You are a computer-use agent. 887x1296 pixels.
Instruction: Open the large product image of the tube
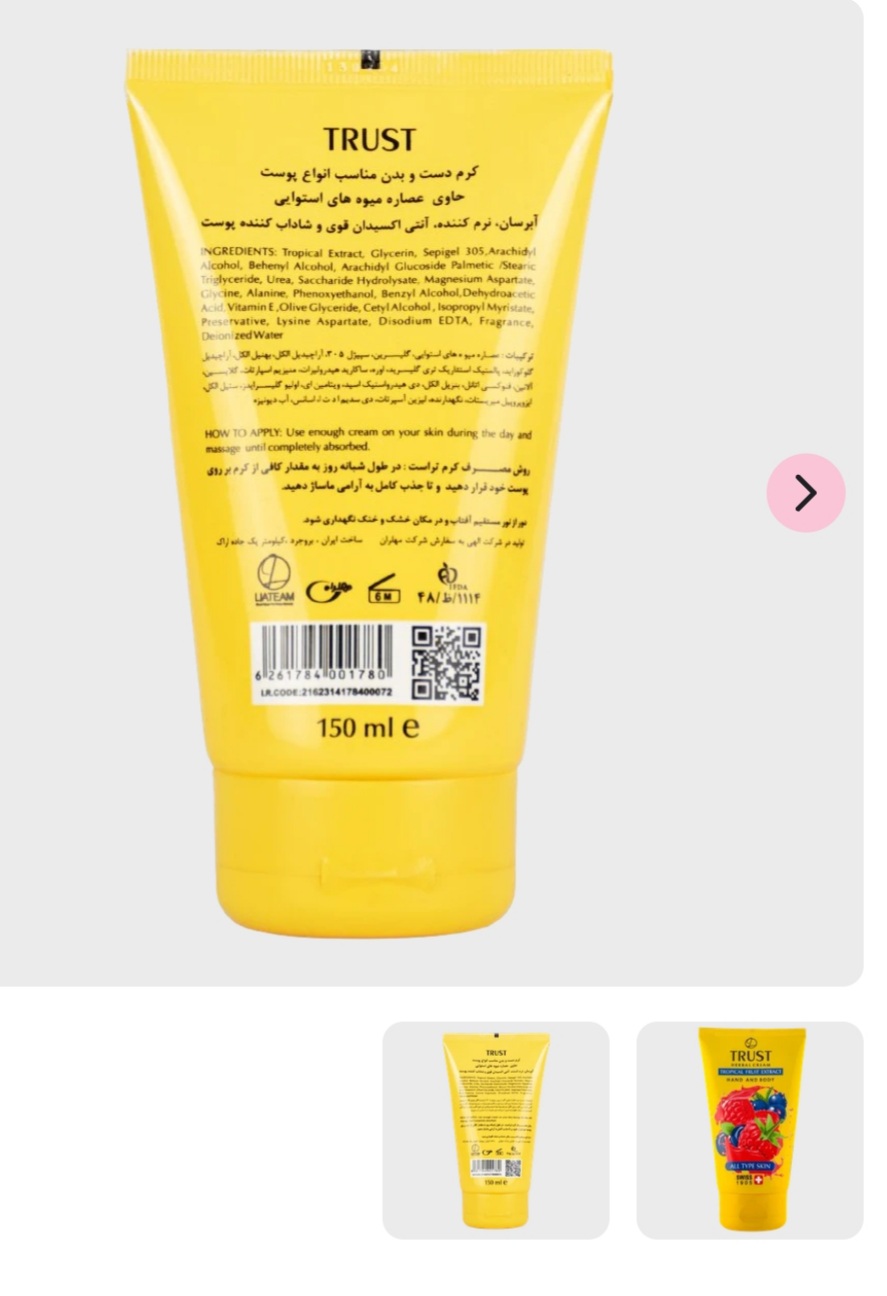point(370,480)
